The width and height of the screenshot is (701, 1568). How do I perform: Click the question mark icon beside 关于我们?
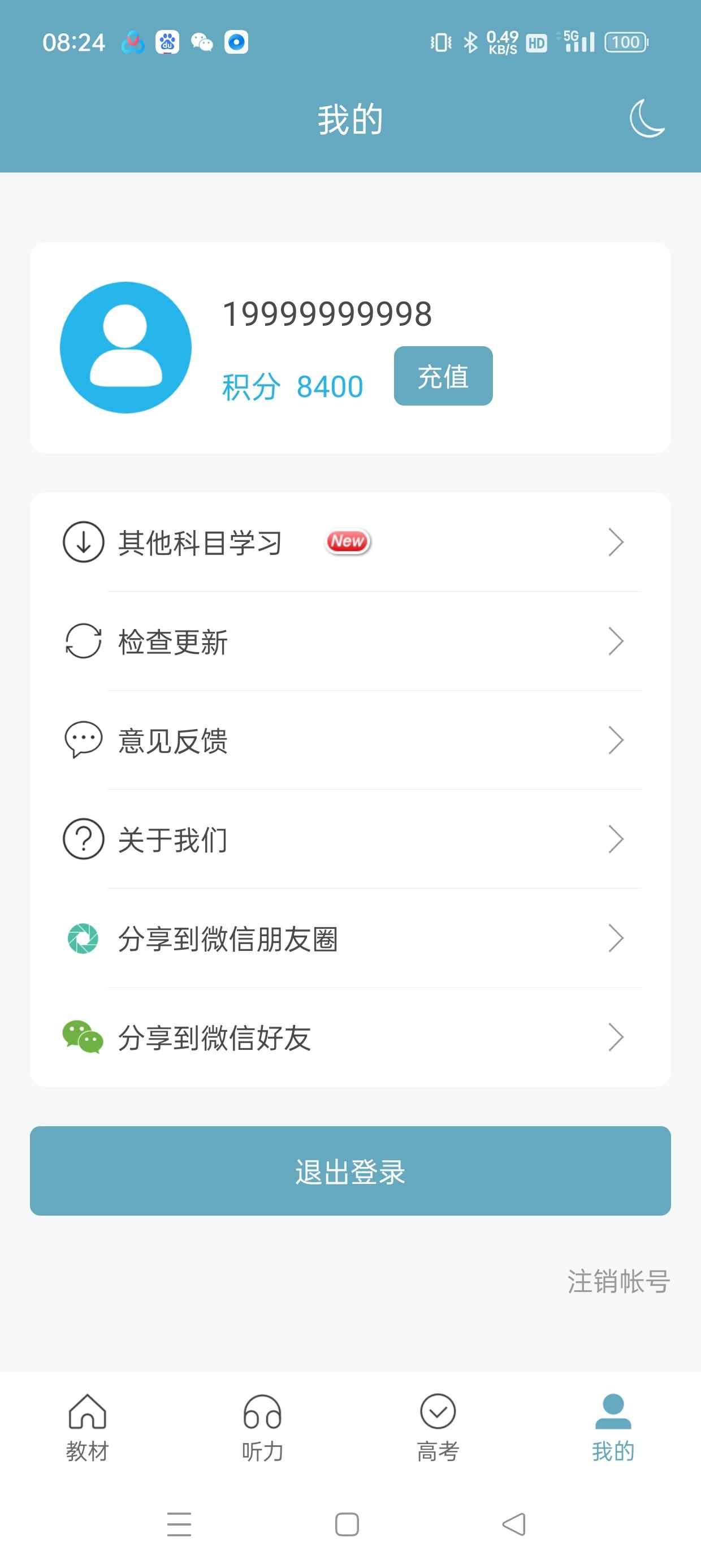pos(83,839)
